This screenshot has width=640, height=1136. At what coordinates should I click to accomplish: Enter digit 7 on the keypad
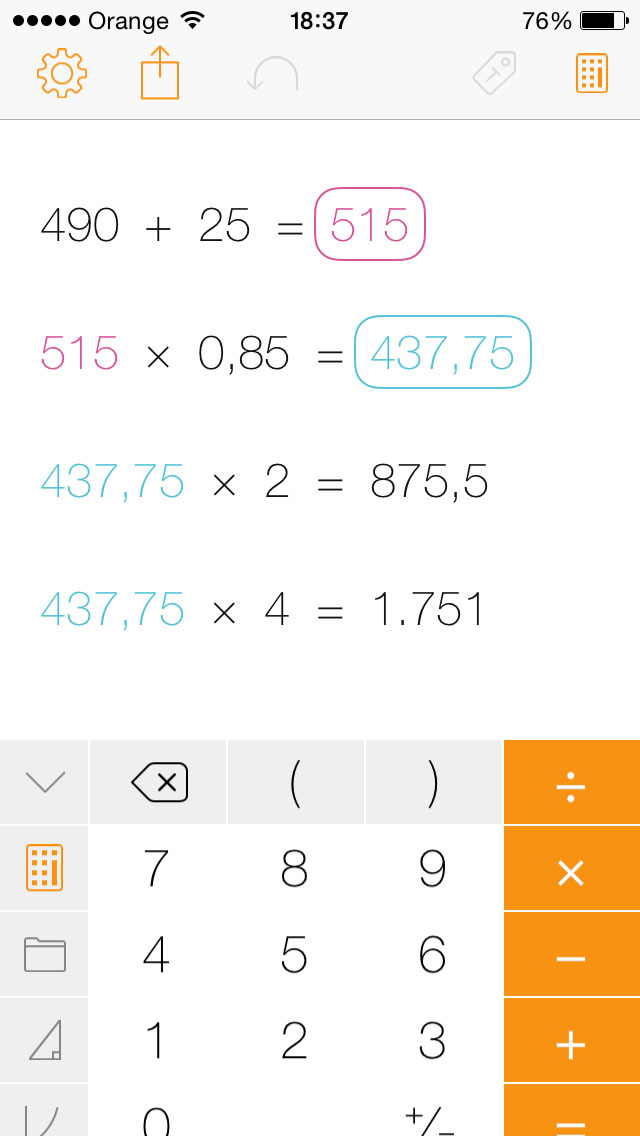(157, 868)
